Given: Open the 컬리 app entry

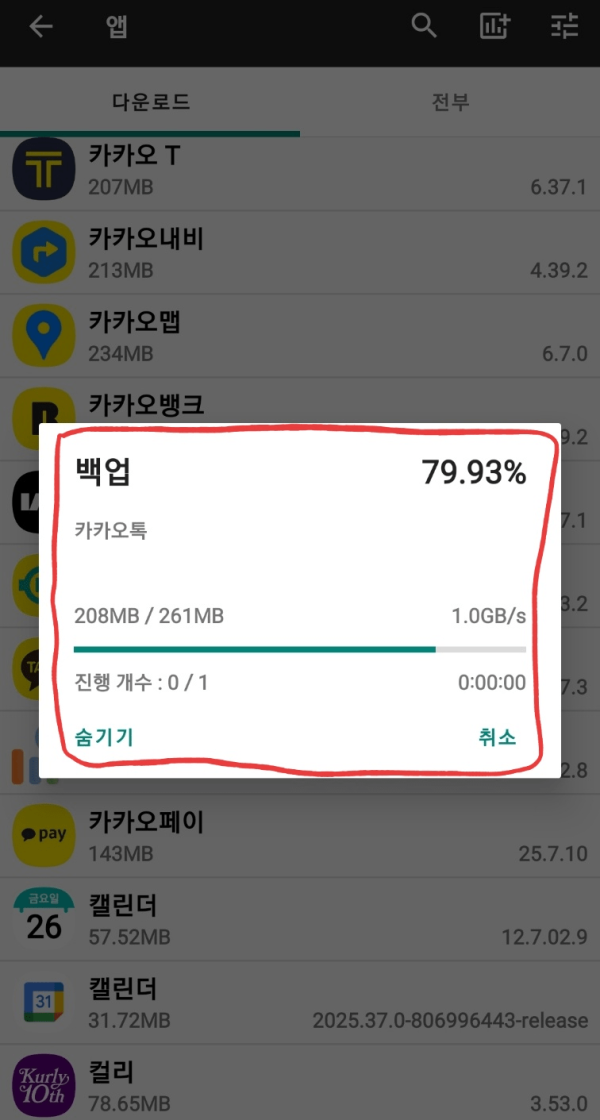Looking at the screenshot, I should pyautogui.click(x=300, y=1083).
